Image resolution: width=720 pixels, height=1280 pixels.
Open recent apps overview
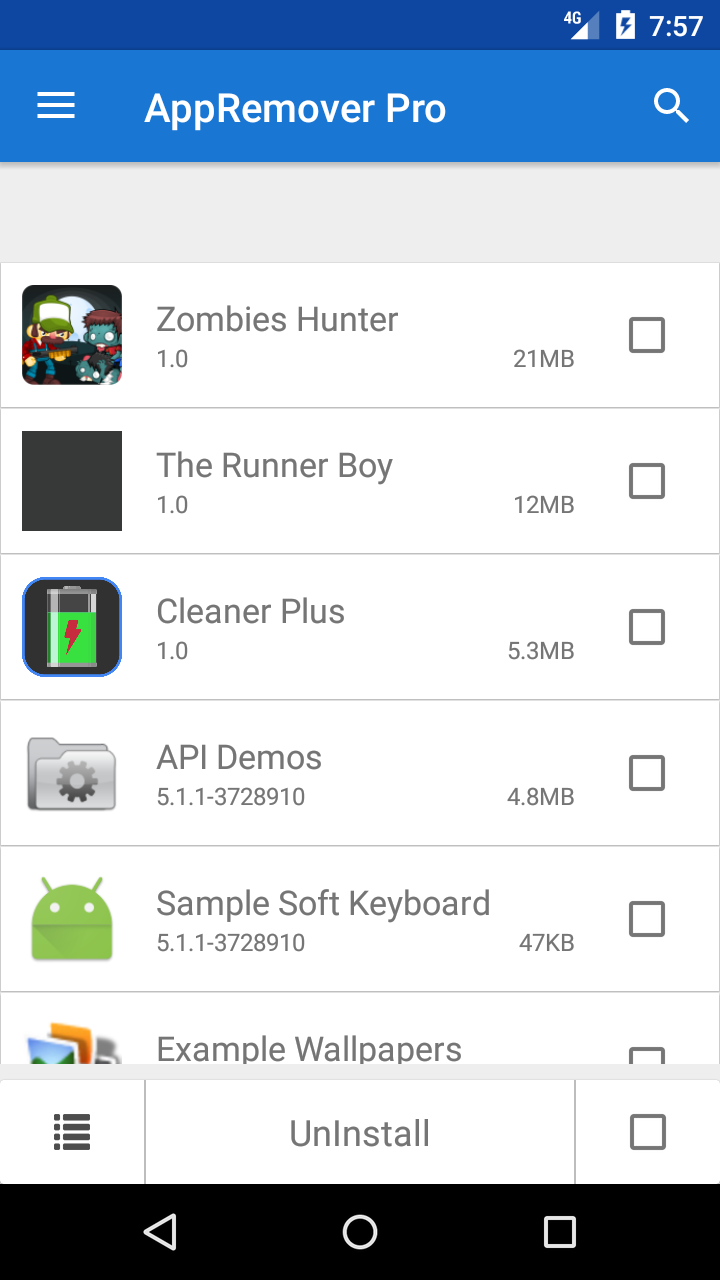[559, 1233]
